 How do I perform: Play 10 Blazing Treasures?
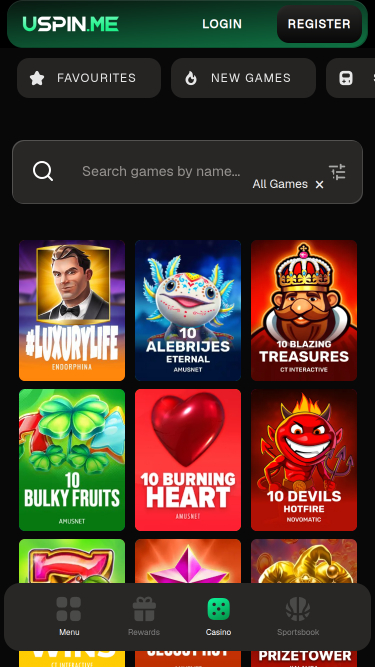point(304,310)
